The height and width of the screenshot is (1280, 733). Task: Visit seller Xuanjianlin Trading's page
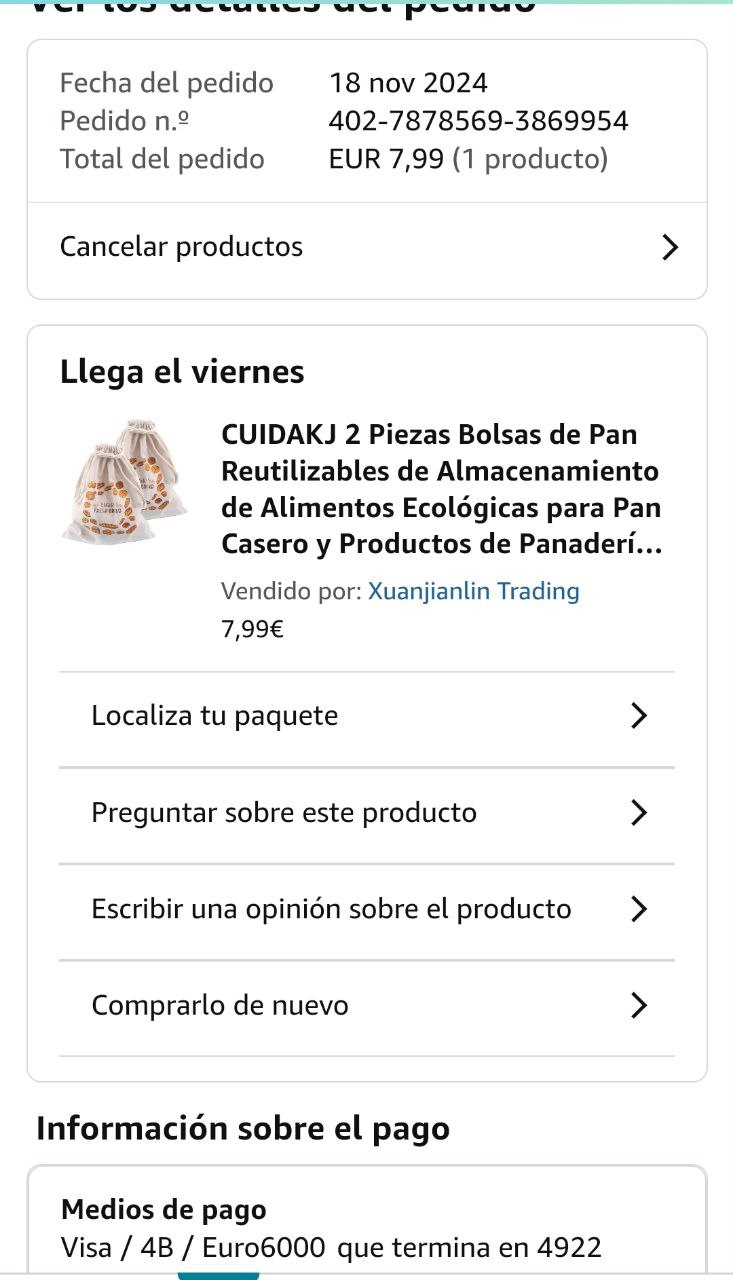point(473,591)
